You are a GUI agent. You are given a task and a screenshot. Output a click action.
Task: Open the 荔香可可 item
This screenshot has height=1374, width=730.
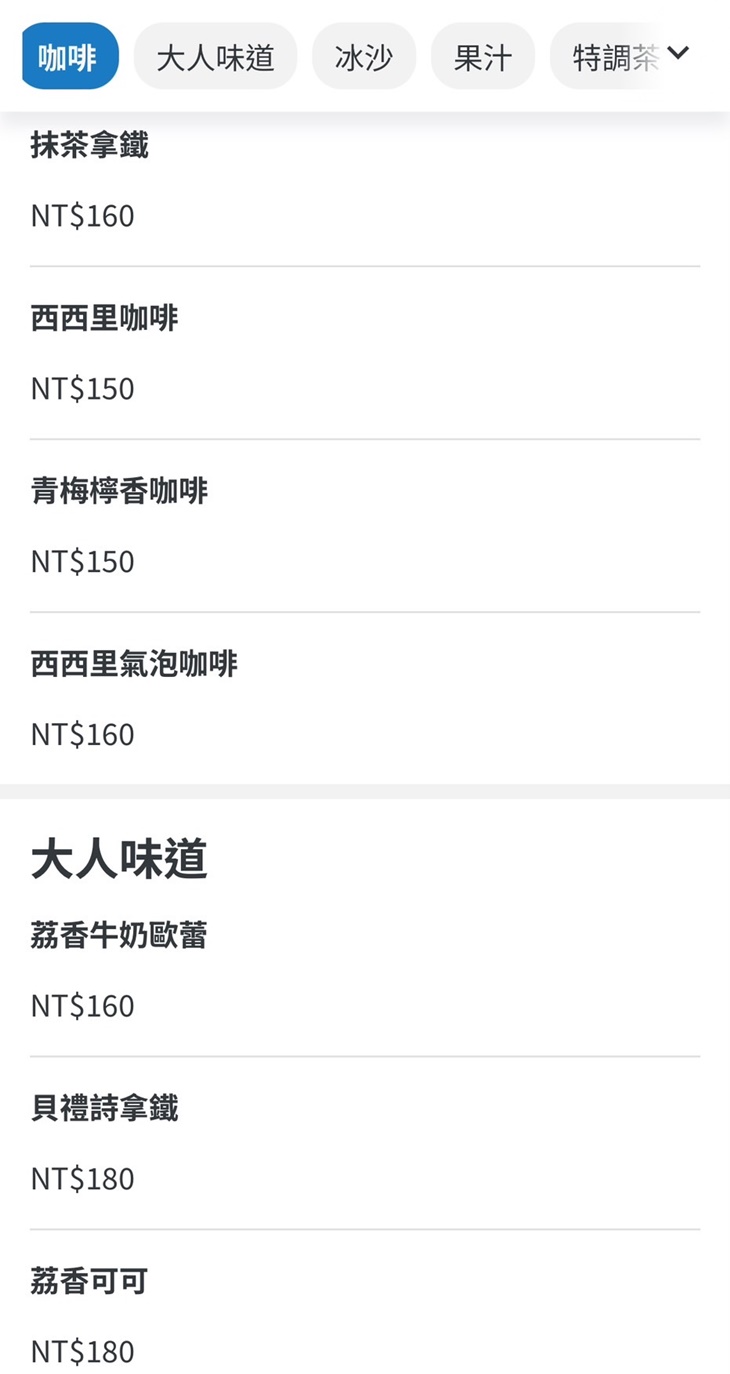pyautogui.click(x=87, y=1281)
